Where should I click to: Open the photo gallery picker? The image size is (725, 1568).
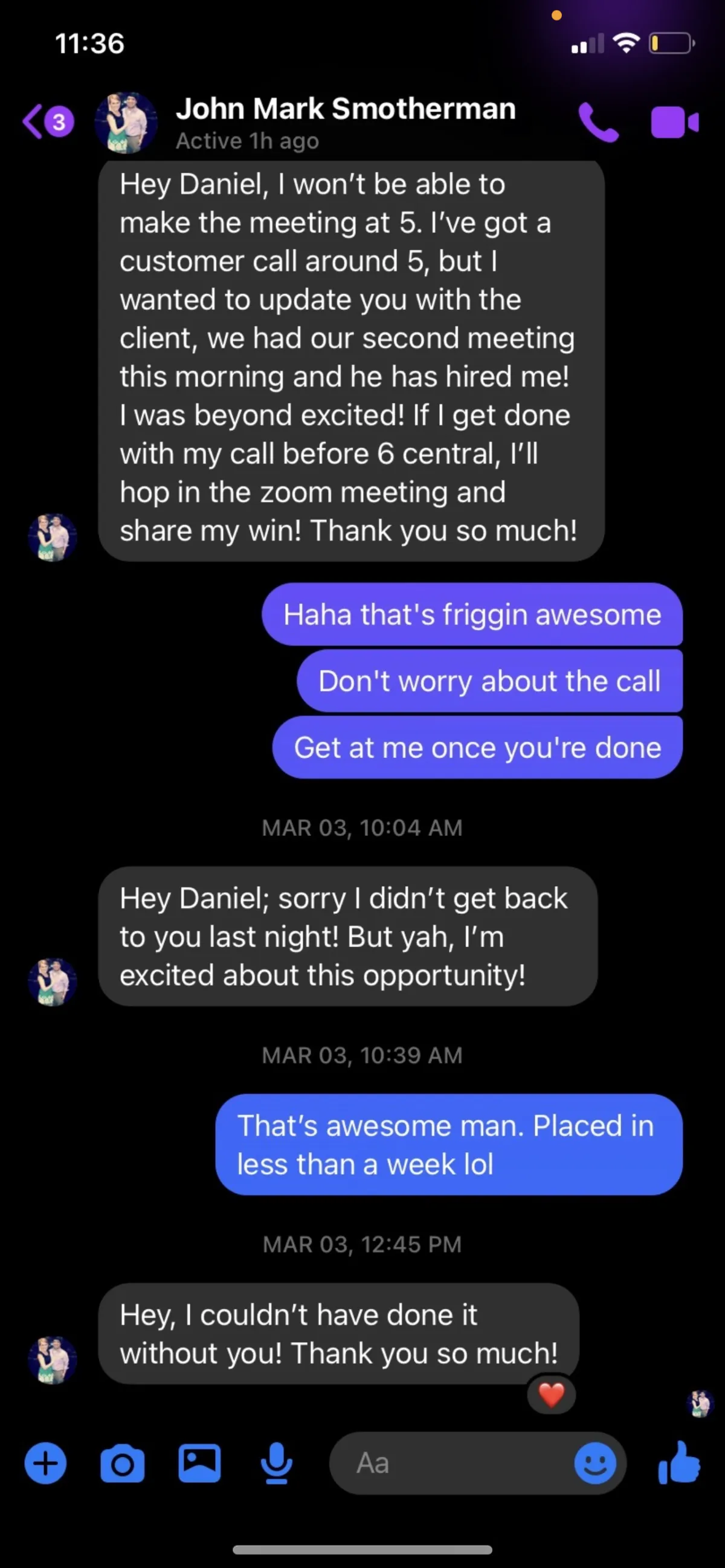(x=199, y=1464)
